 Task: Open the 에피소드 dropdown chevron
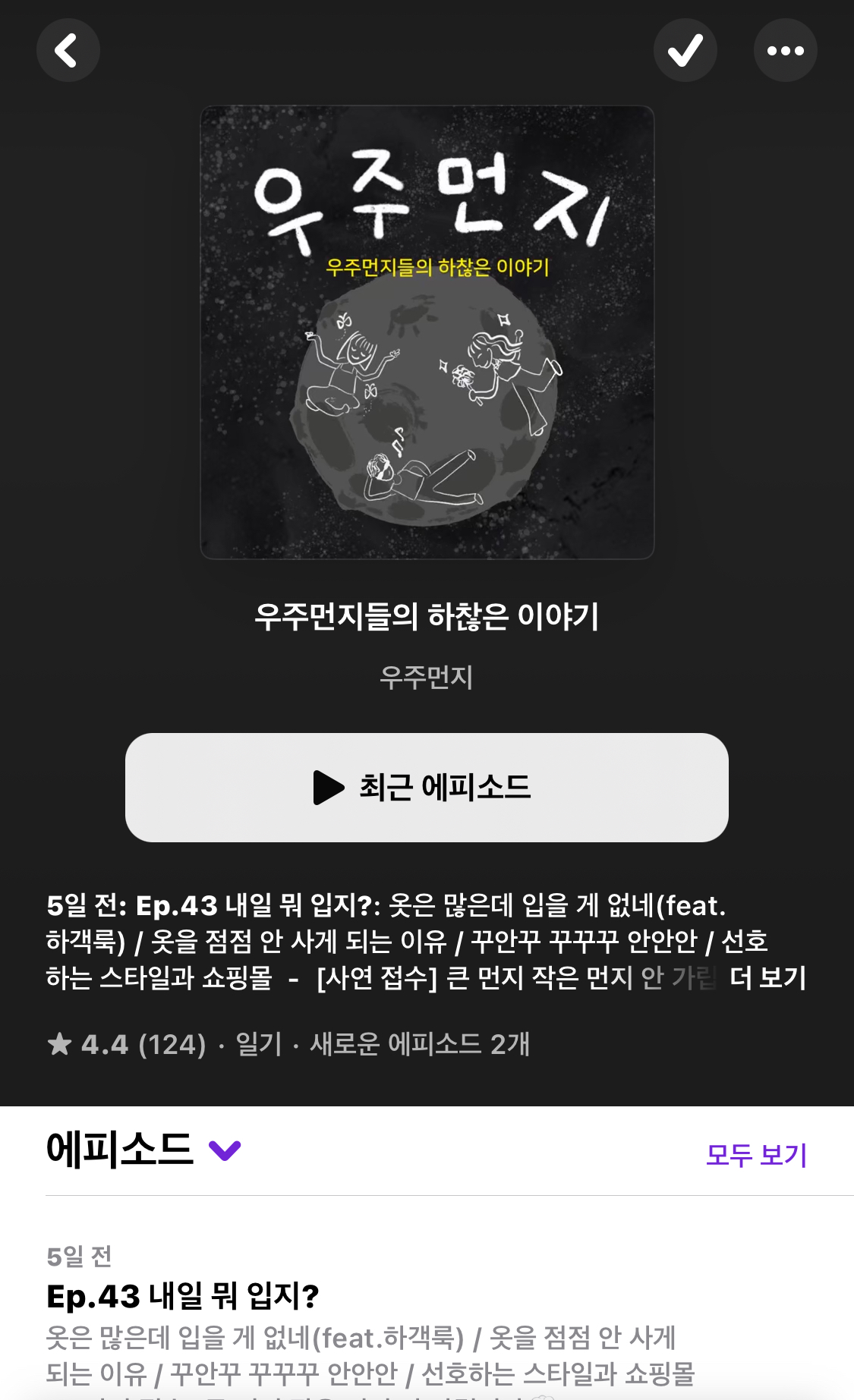click(225, 1150)
